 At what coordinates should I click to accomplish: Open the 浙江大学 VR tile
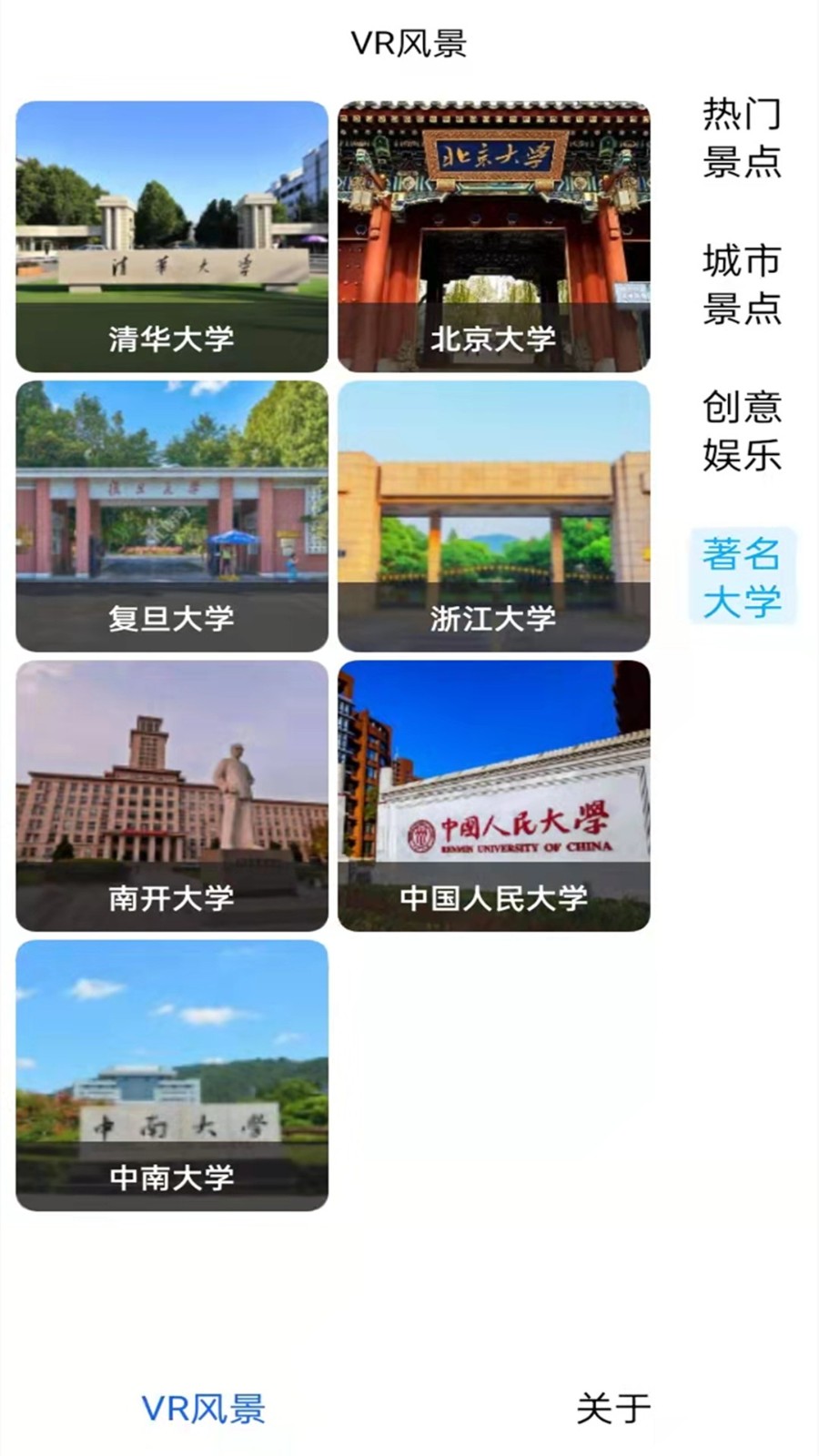point(494,516)
